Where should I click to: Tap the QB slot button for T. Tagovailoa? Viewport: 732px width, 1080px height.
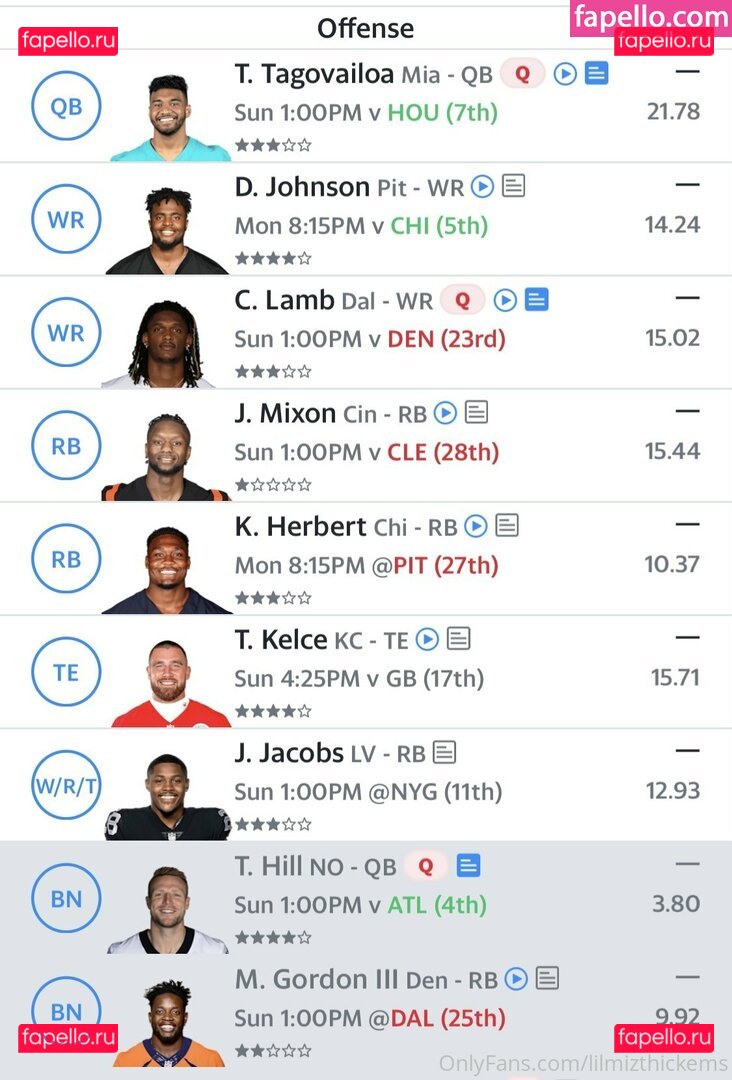[x=66, y=106]
